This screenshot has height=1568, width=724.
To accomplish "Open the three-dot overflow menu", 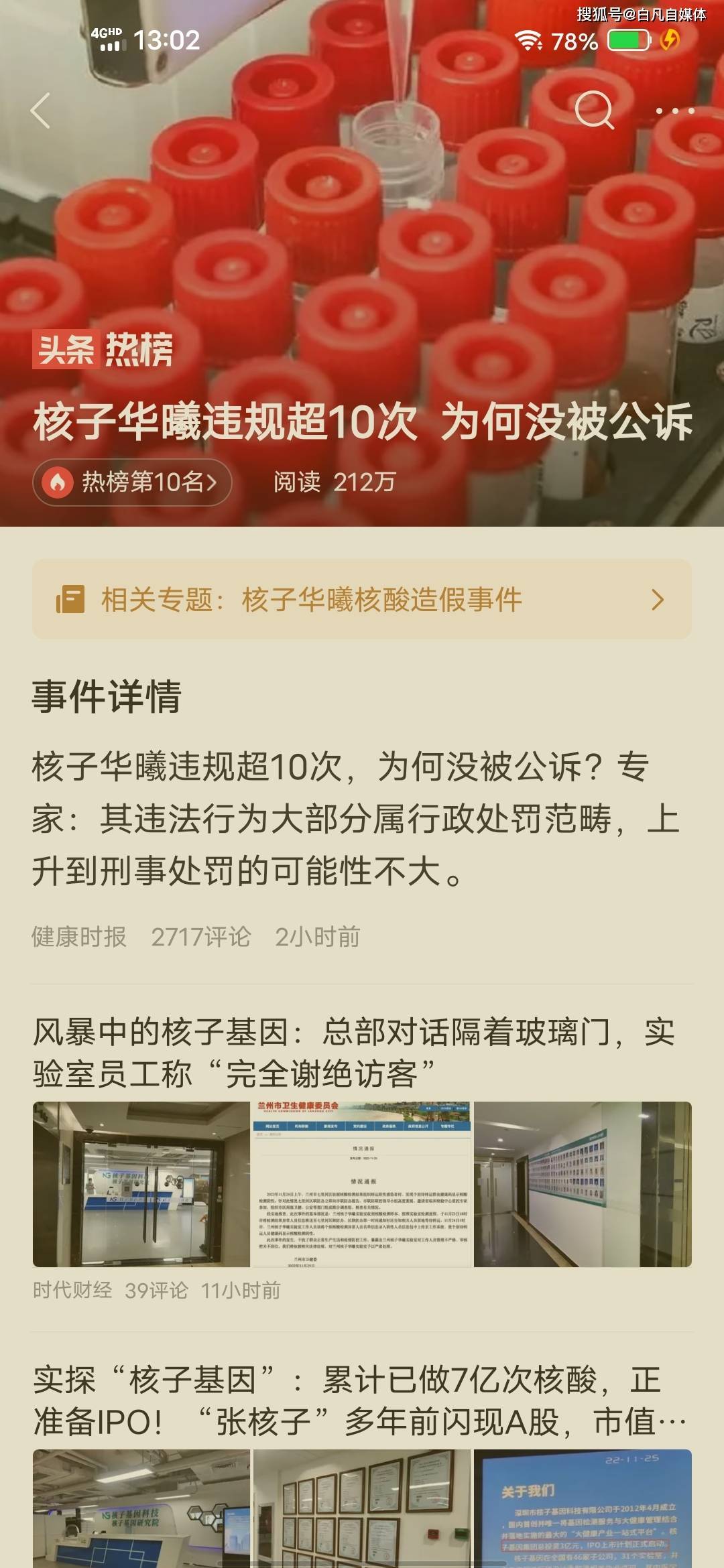I will 674,111.
